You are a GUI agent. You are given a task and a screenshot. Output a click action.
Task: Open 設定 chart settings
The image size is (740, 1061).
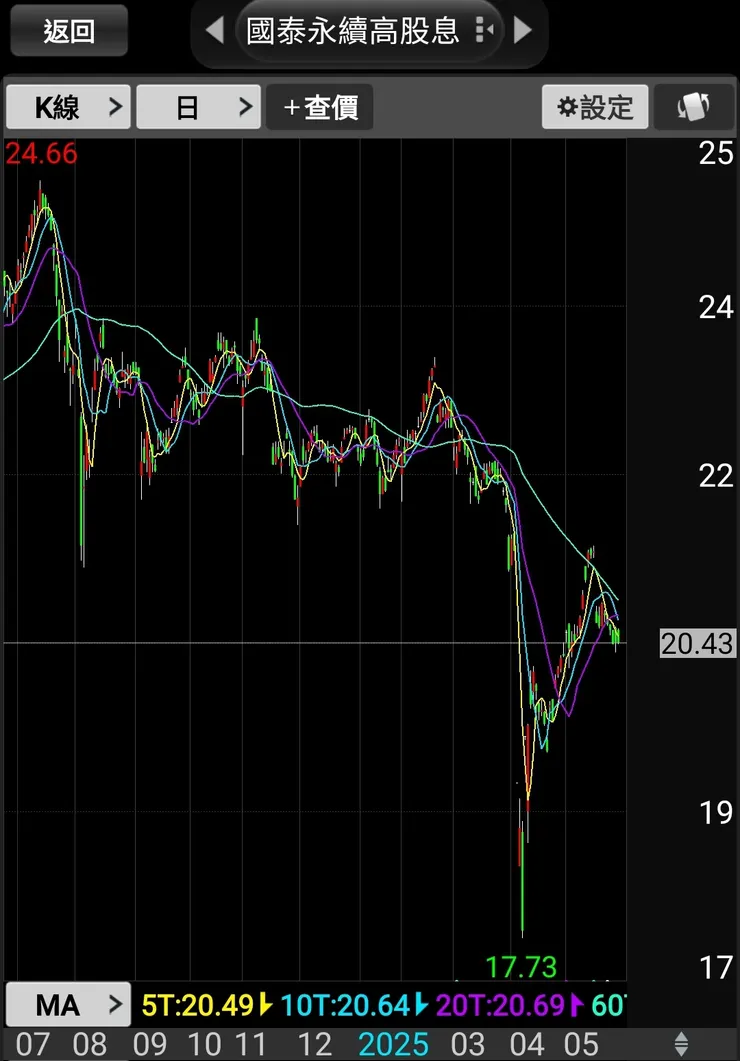(x=595, y=107)
